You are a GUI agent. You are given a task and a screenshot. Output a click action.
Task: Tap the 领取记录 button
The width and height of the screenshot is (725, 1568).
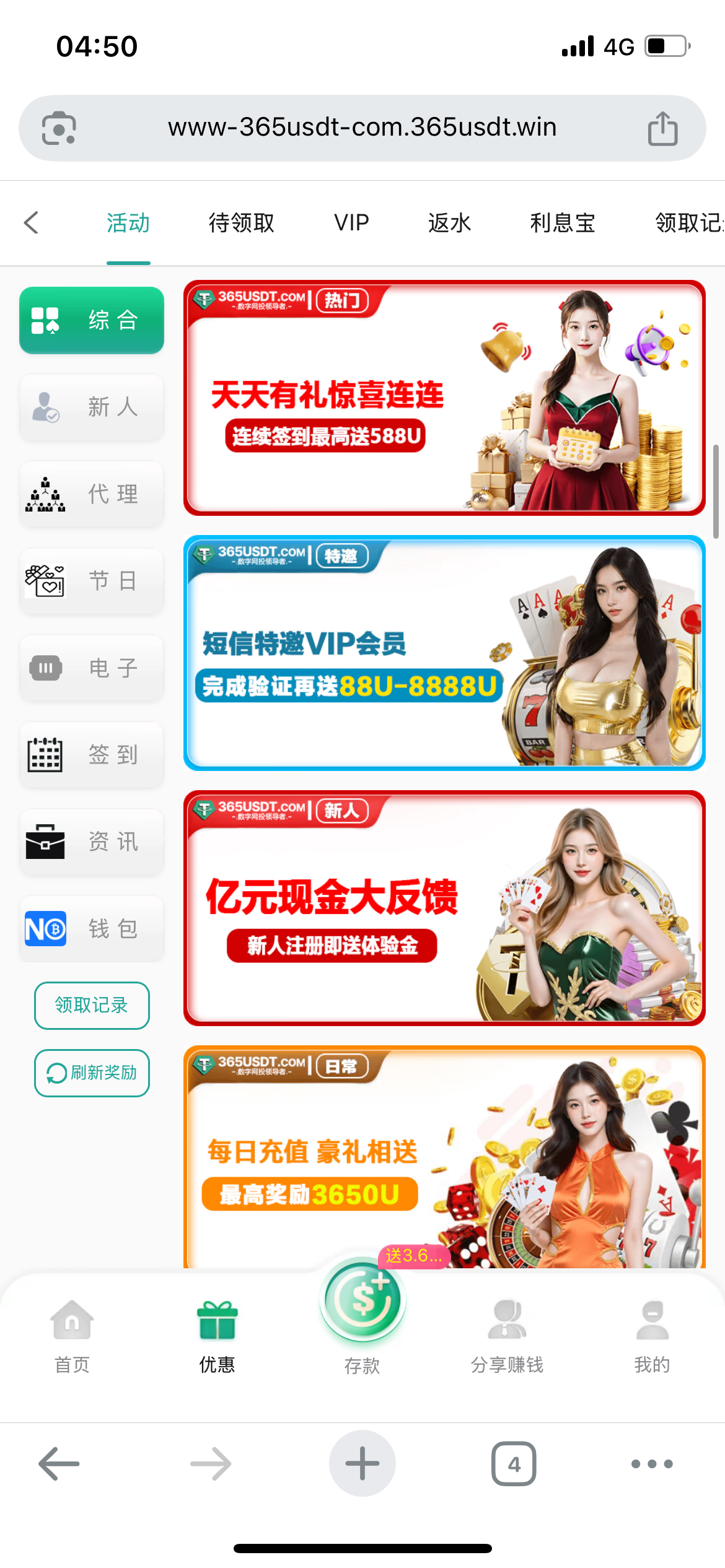point(92,1005)
